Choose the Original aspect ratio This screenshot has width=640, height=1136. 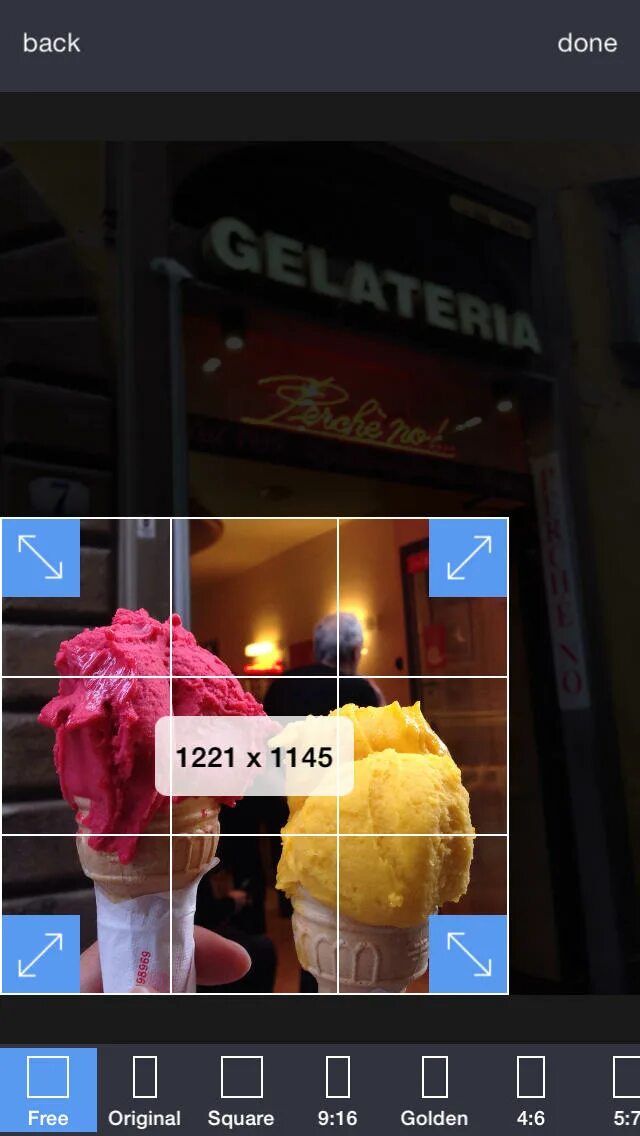(144, 1090)
